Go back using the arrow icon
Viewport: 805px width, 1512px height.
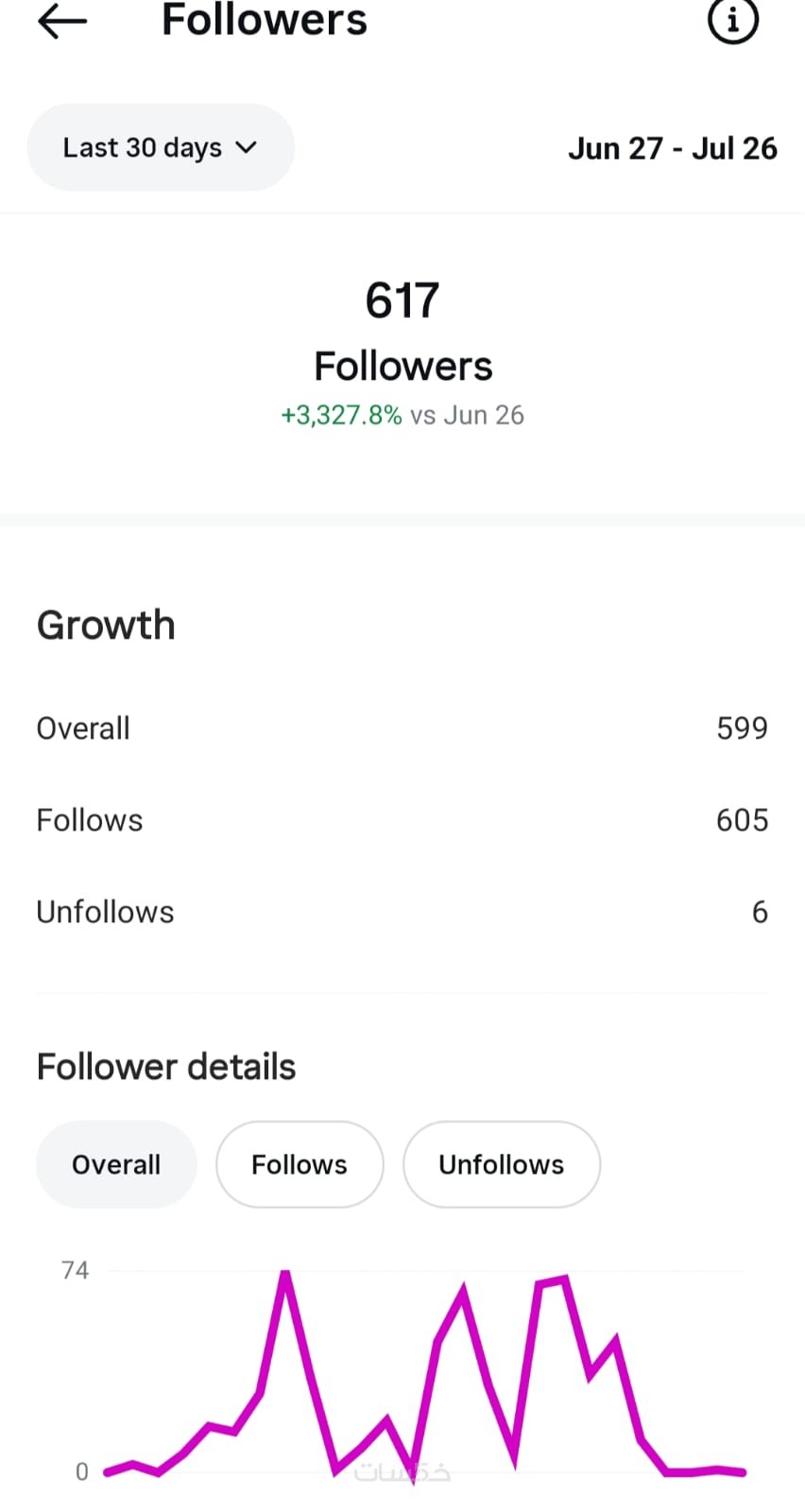click(62, 21)
